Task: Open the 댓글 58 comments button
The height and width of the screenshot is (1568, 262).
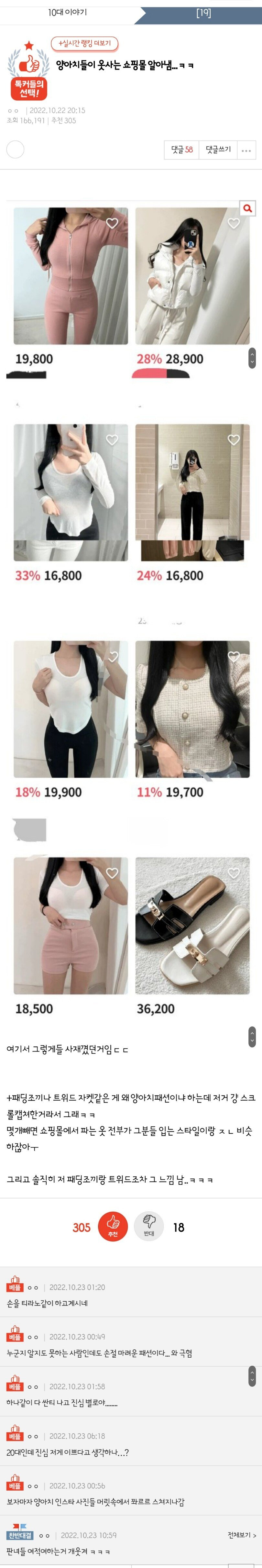Action: [181, 149]
